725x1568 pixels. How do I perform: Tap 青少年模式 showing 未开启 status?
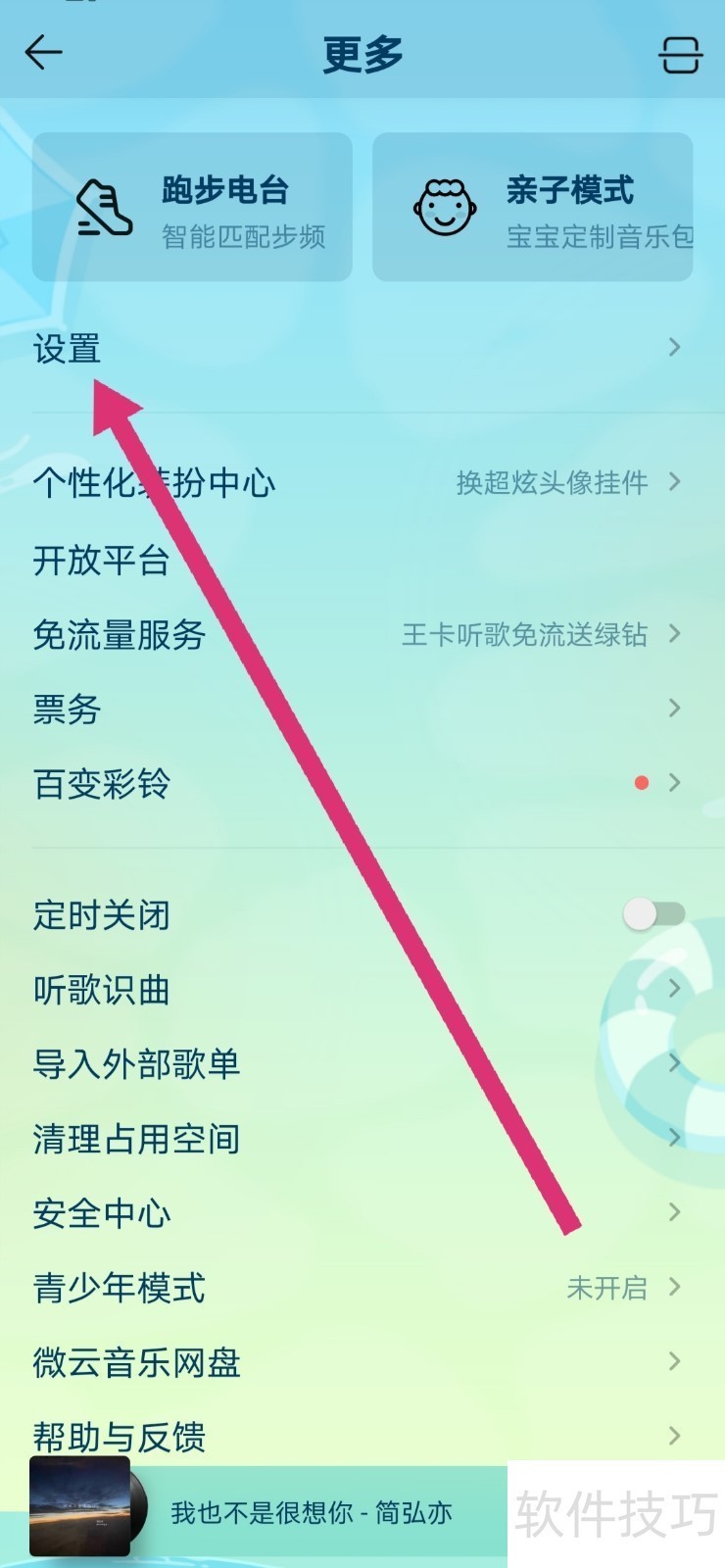[118, 1288]
